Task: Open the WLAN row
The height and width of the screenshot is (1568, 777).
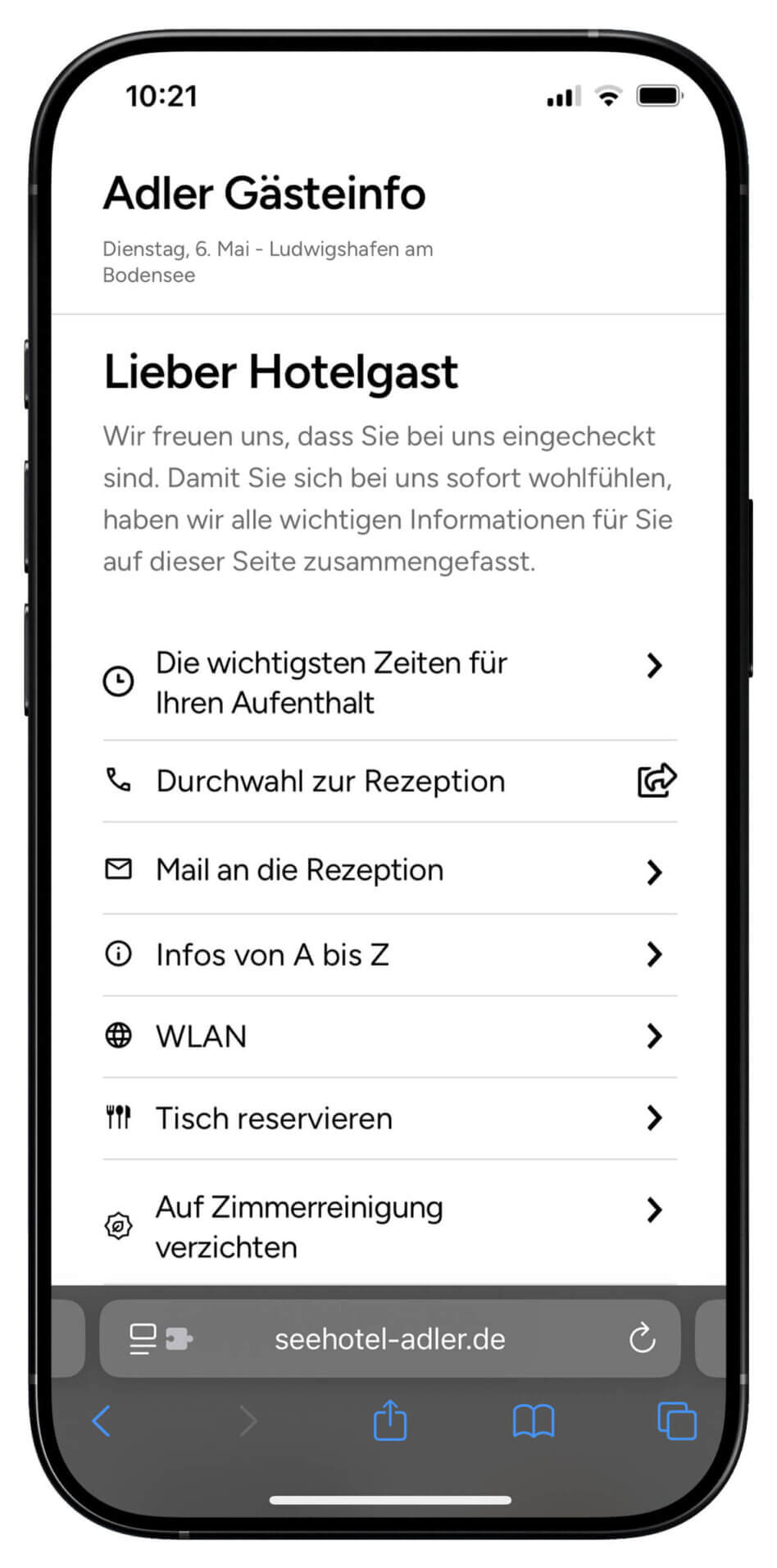Action: (389, 1037)
